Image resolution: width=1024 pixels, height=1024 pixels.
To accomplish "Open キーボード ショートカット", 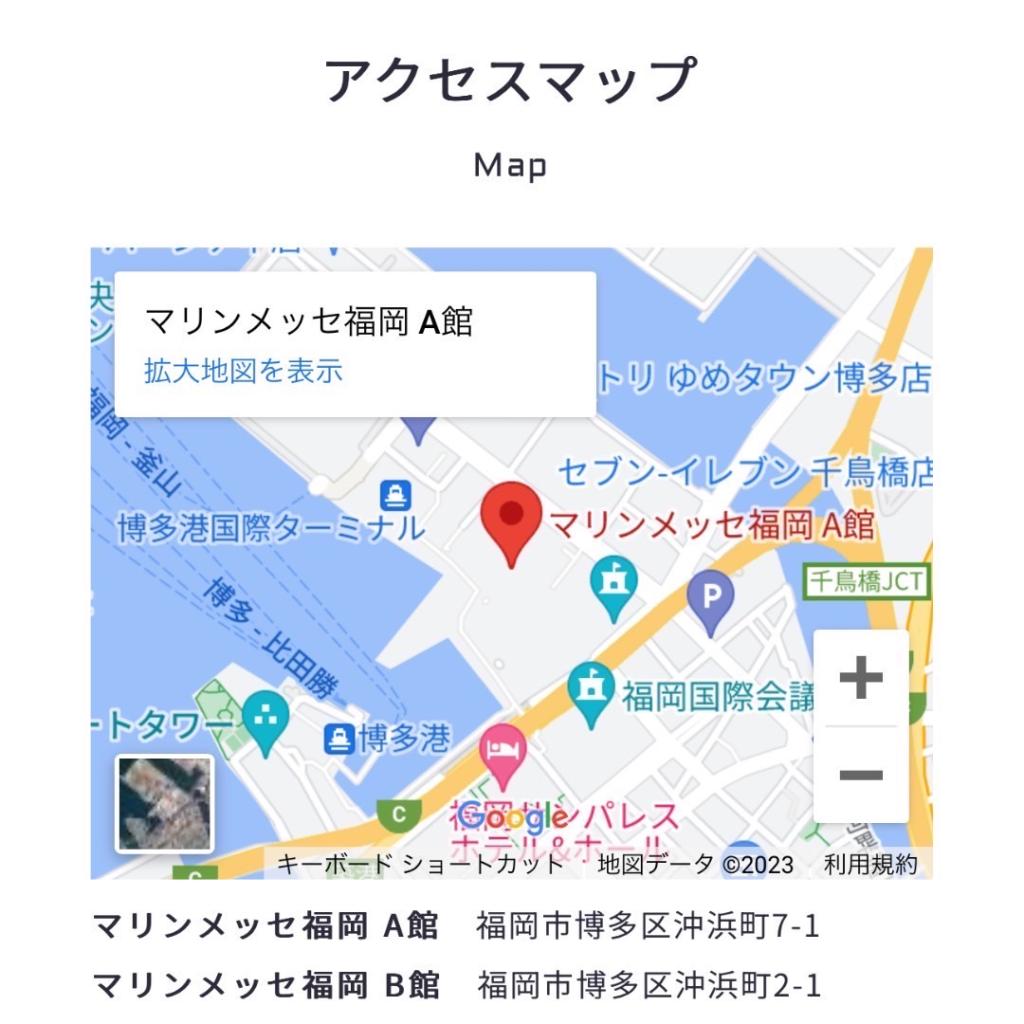I will (x=419, y=864).
